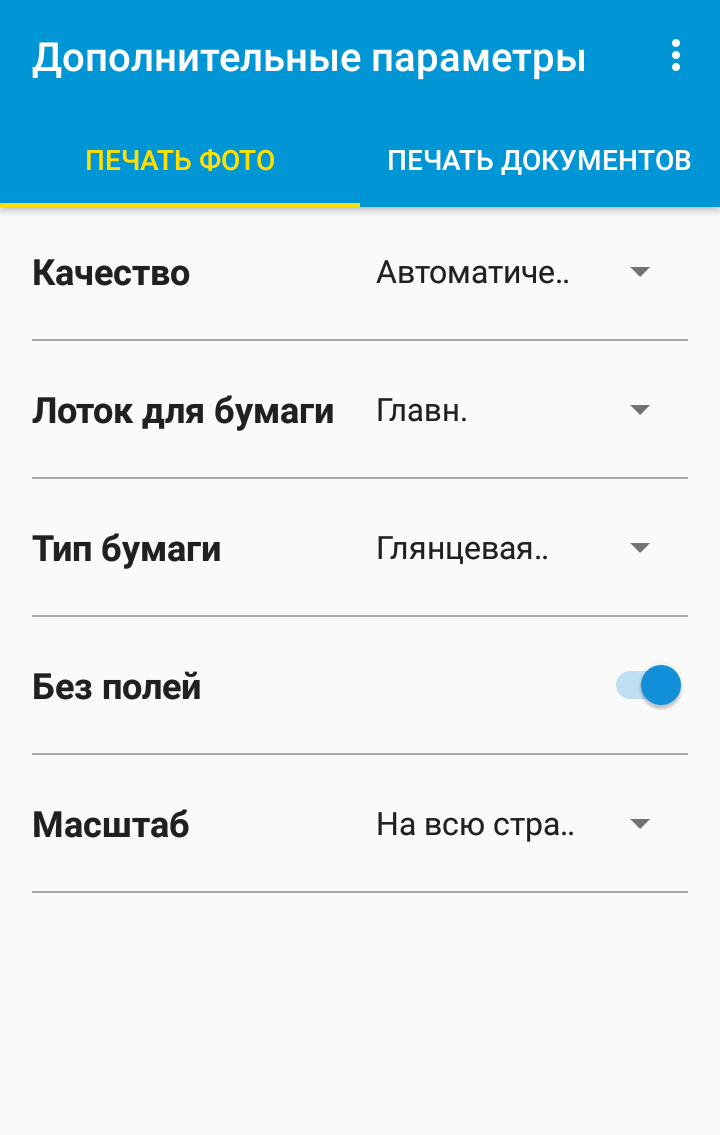
Task: Choose a paper type in Тип бумаги
Action: point(514,548)
